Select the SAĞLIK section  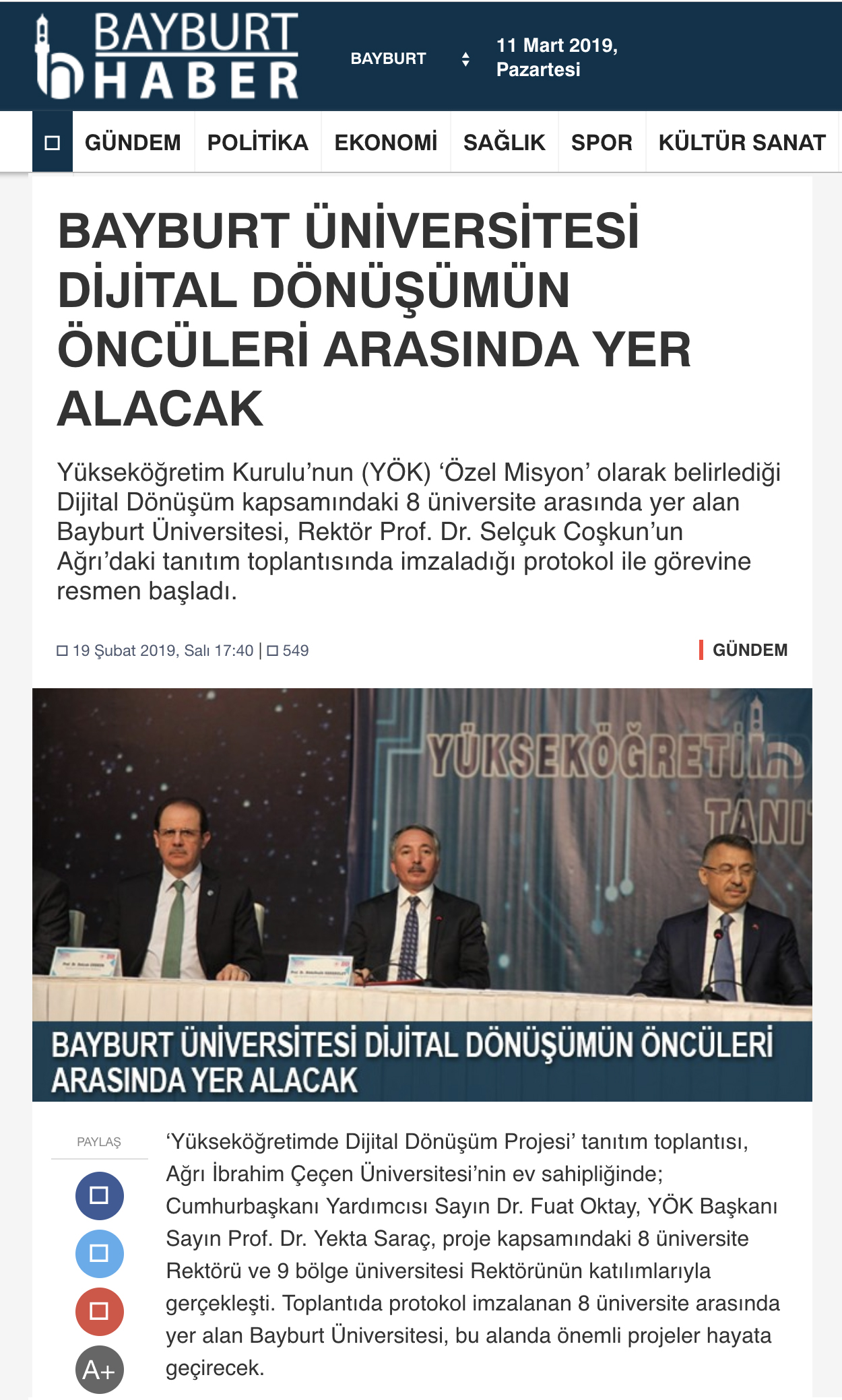[x=504, y=143]
